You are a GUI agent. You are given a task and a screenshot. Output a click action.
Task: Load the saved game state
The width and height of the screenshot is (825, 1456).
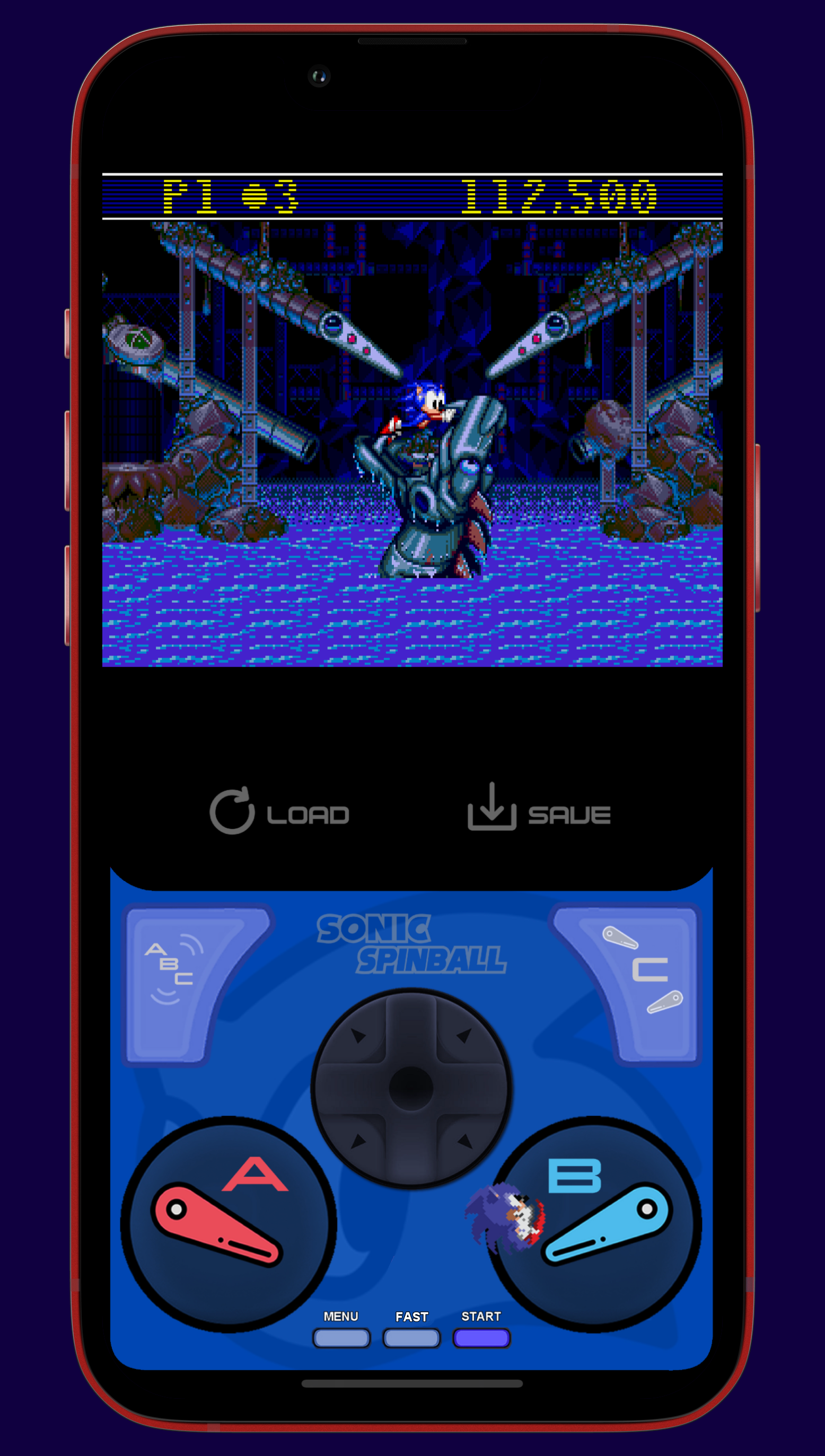click(x=279, y=810)
